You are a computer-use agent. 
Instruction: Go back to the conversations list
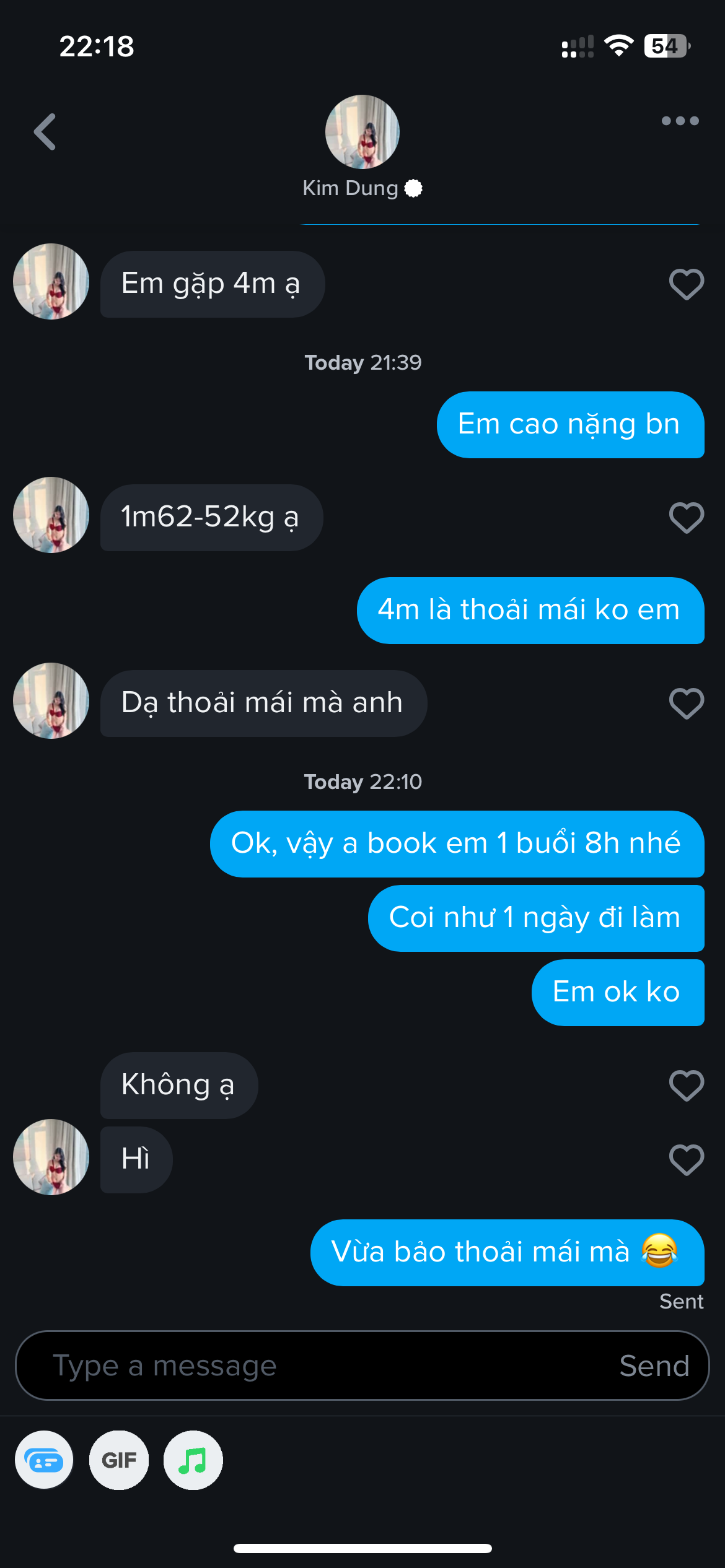pos(45,132)
